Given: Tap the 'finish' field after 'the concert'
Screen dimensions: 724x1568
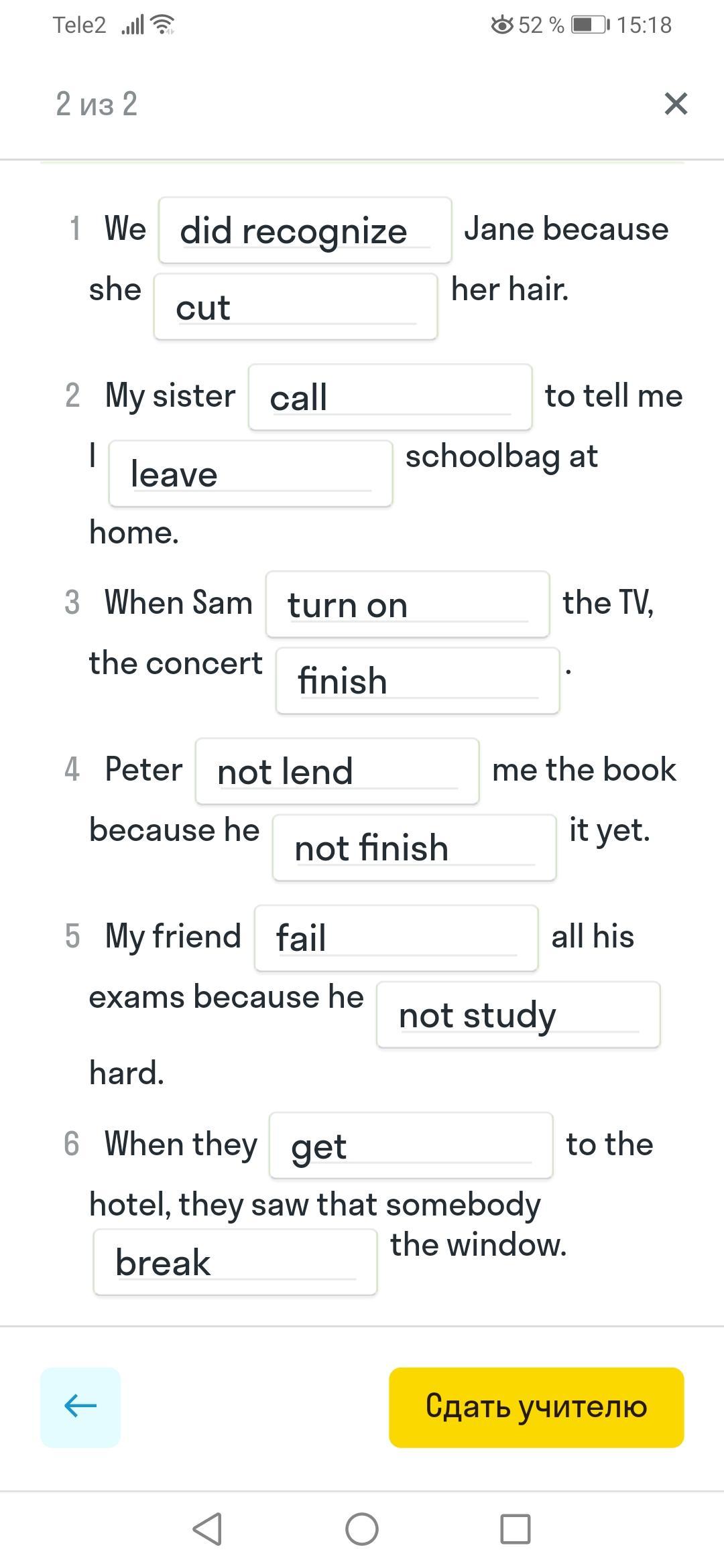Looking at the screenshot, I should point(418,681).
